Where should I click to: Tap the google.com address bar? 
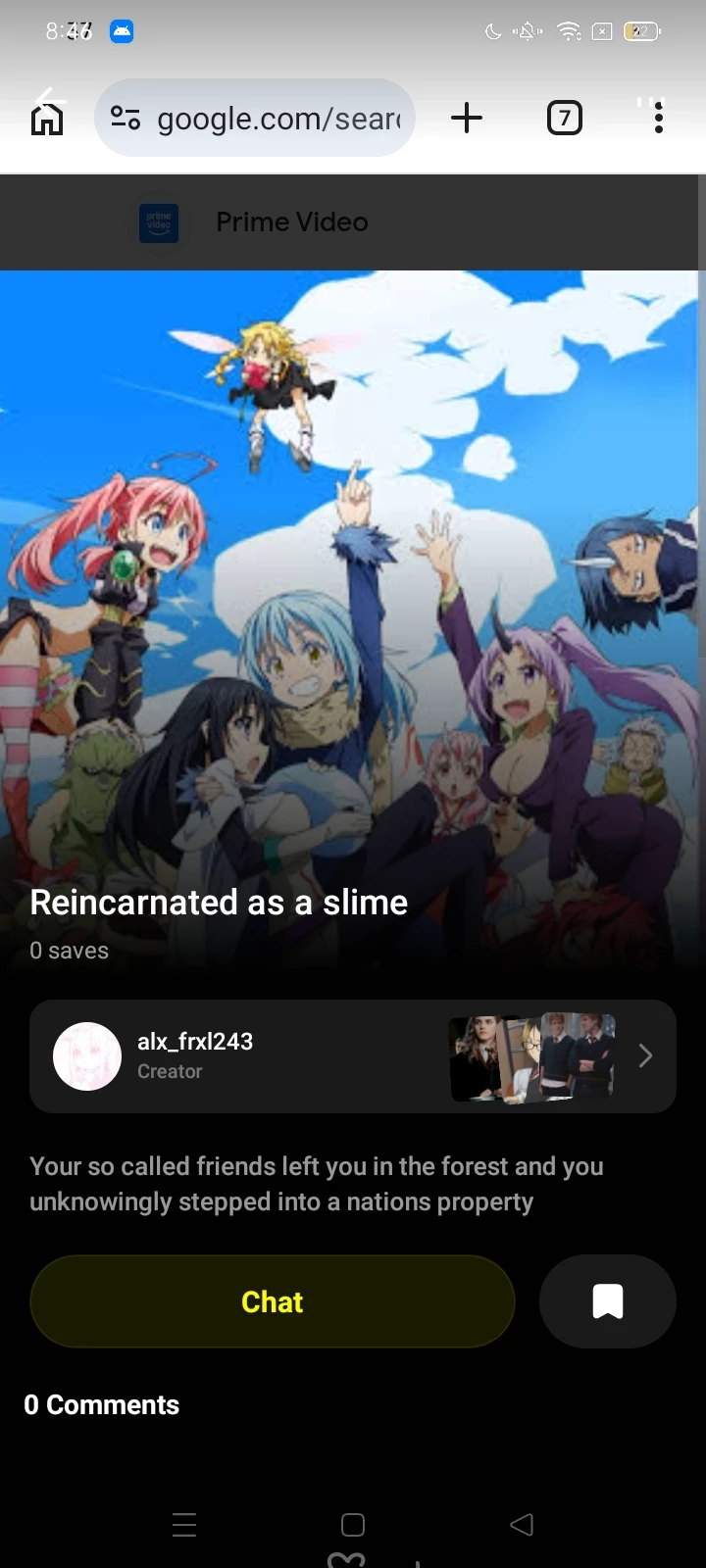[255, 119]
